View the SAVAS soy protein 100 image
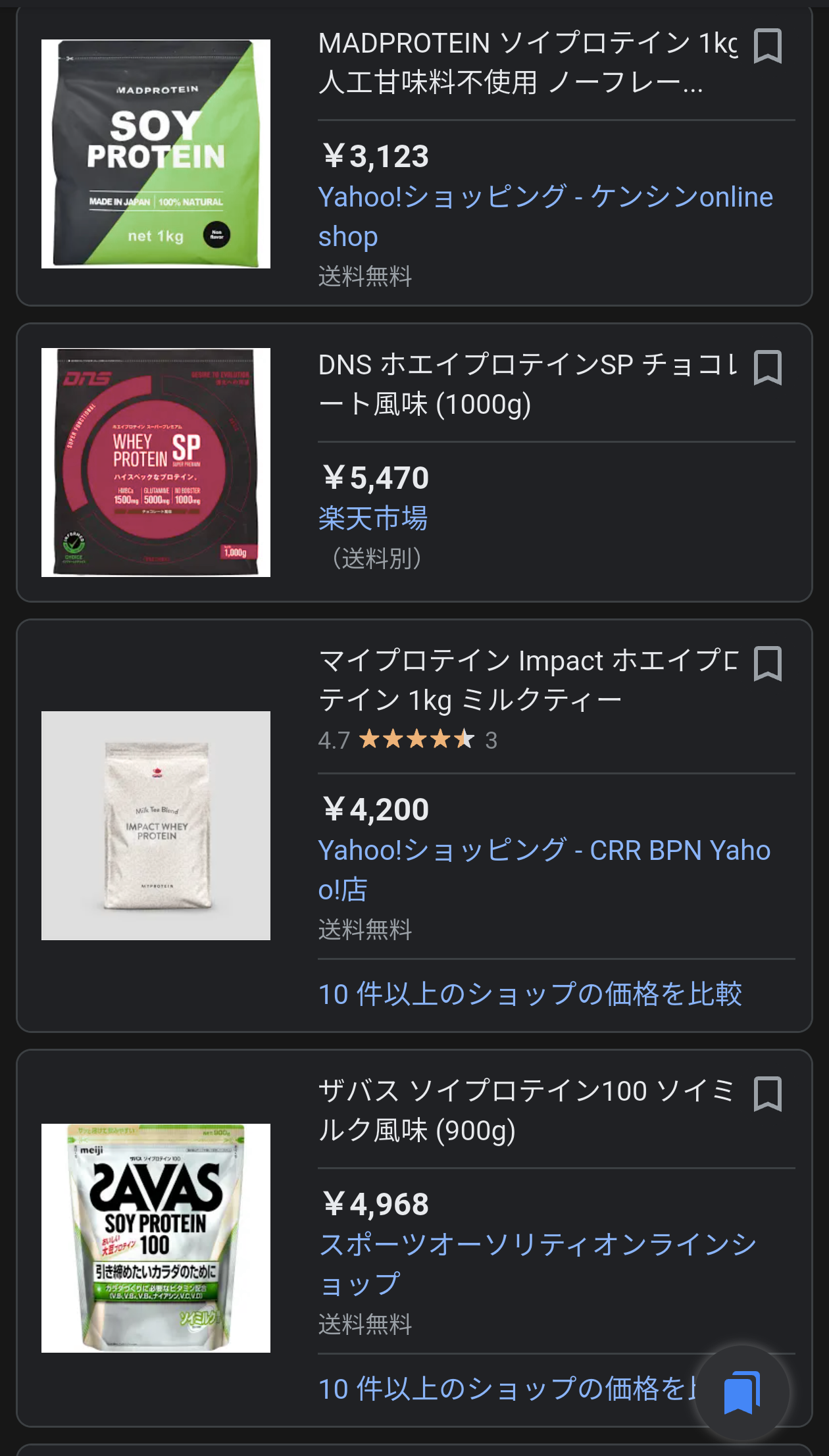 pyautogui.click(x=156, y=1238)
